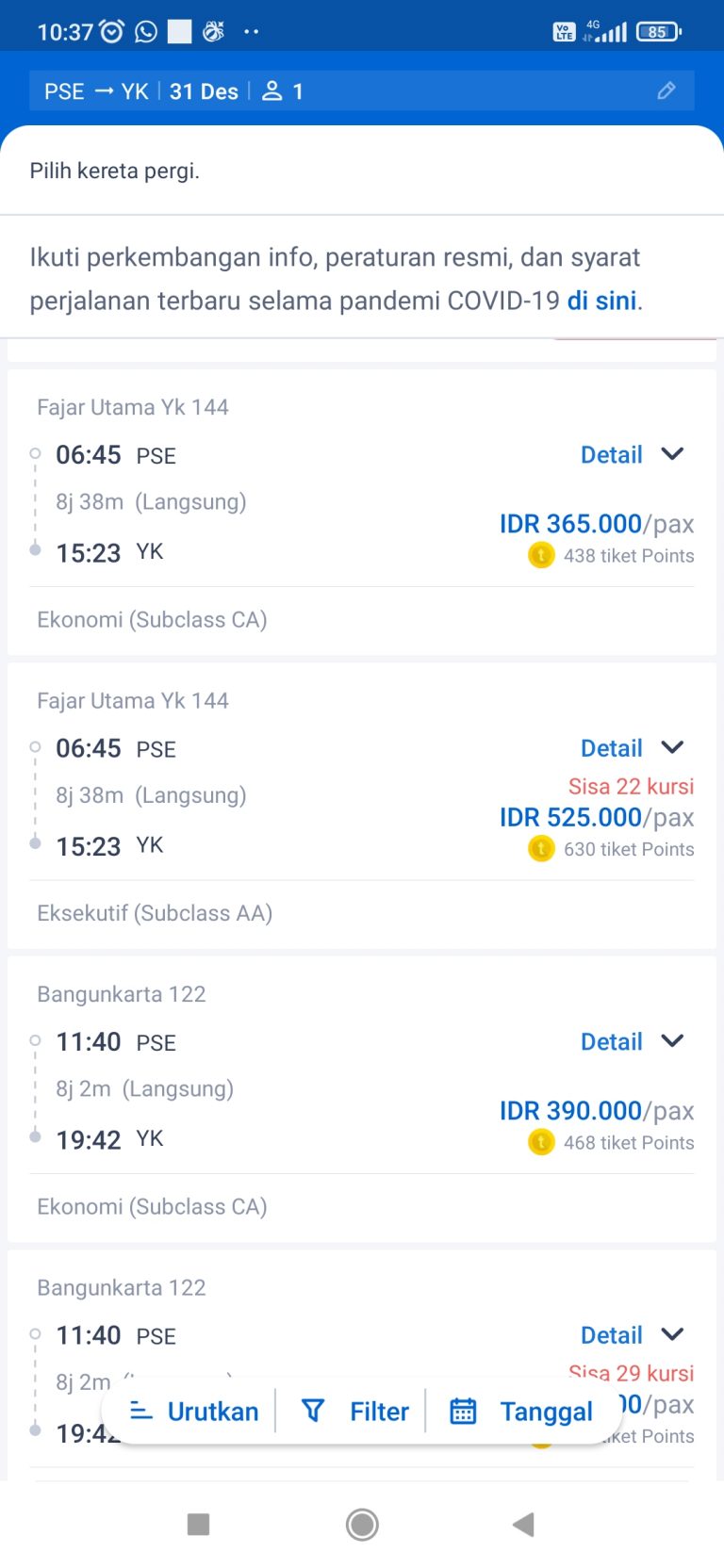Change date via Tanggal button
The height and width of the screenshot is (1568, 724).
point(521,1412)
